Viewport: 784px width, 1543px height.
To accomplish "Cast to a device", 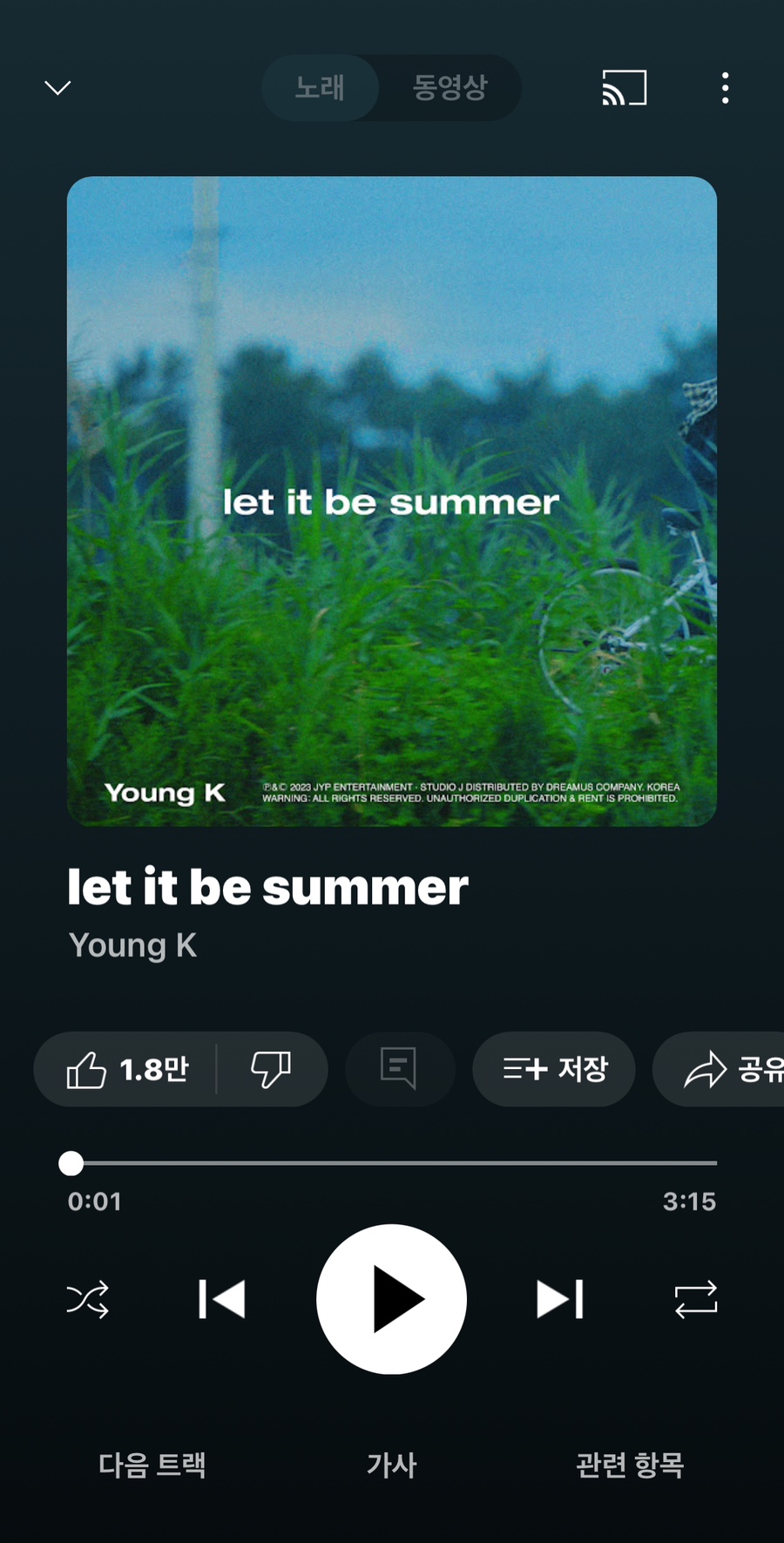I will point(625,88).
